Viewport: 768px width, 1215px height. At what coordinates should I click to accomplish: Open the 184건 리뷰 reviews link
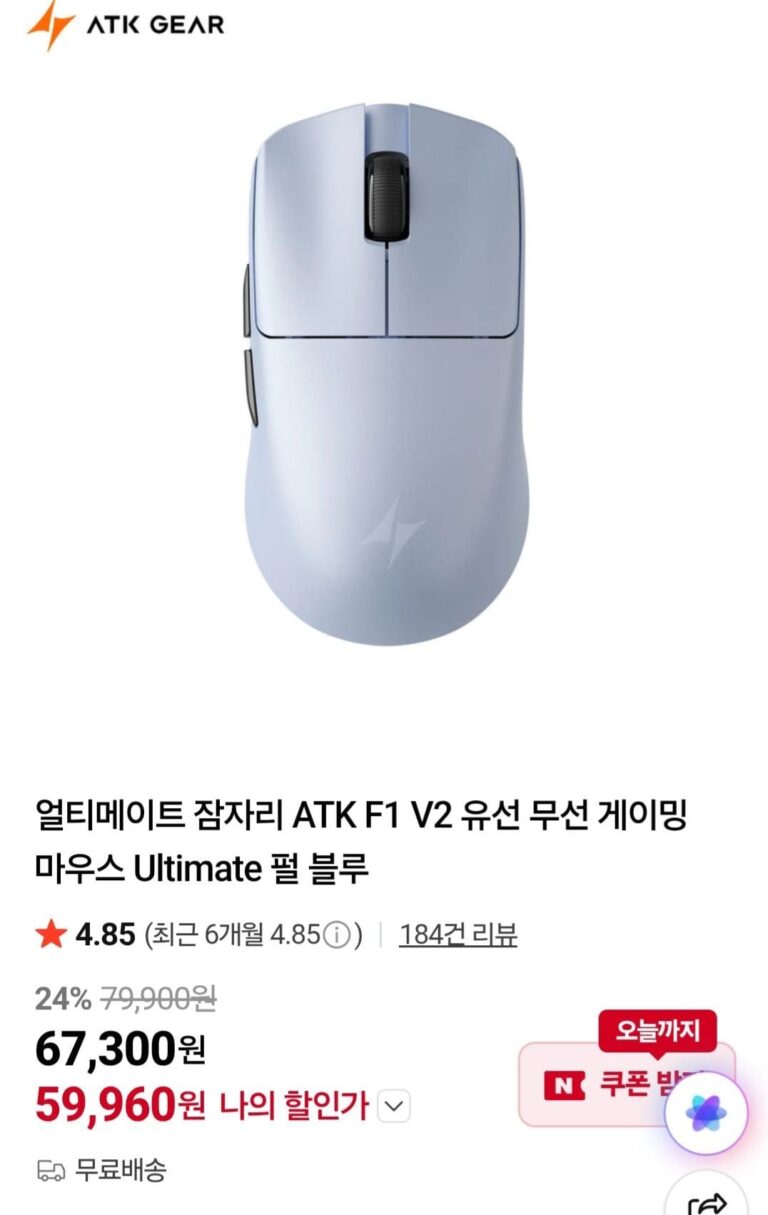point(457,935)
